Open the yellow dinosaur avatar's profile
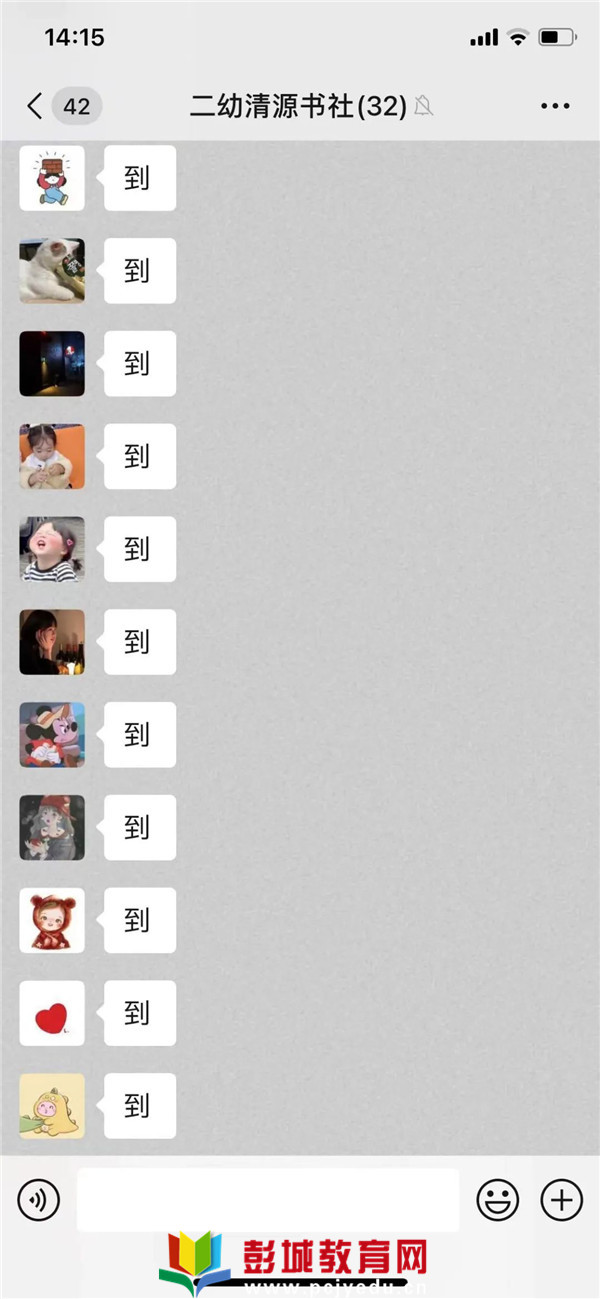Screen dimensions: 600x1299 pos(52,1106)
